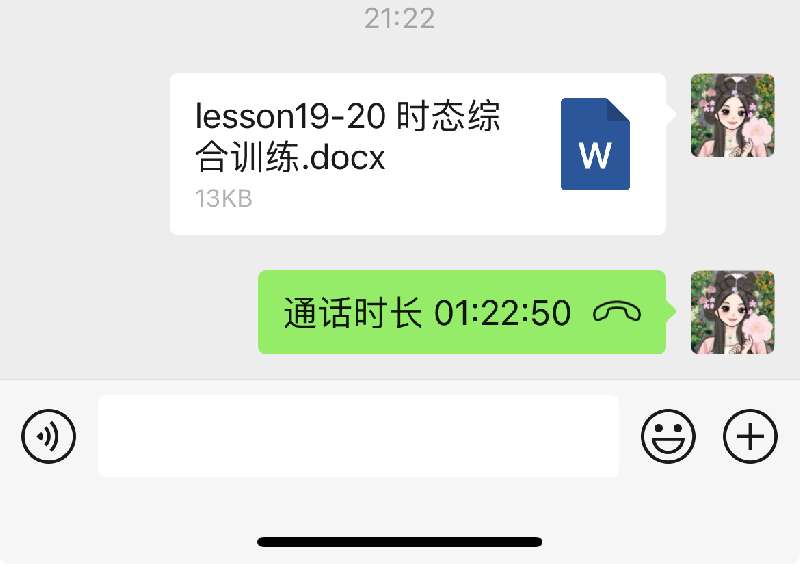Open the lesson19-20 docx file message
Viewport: 800px width, 564px height.
click(x=417, y=154)
